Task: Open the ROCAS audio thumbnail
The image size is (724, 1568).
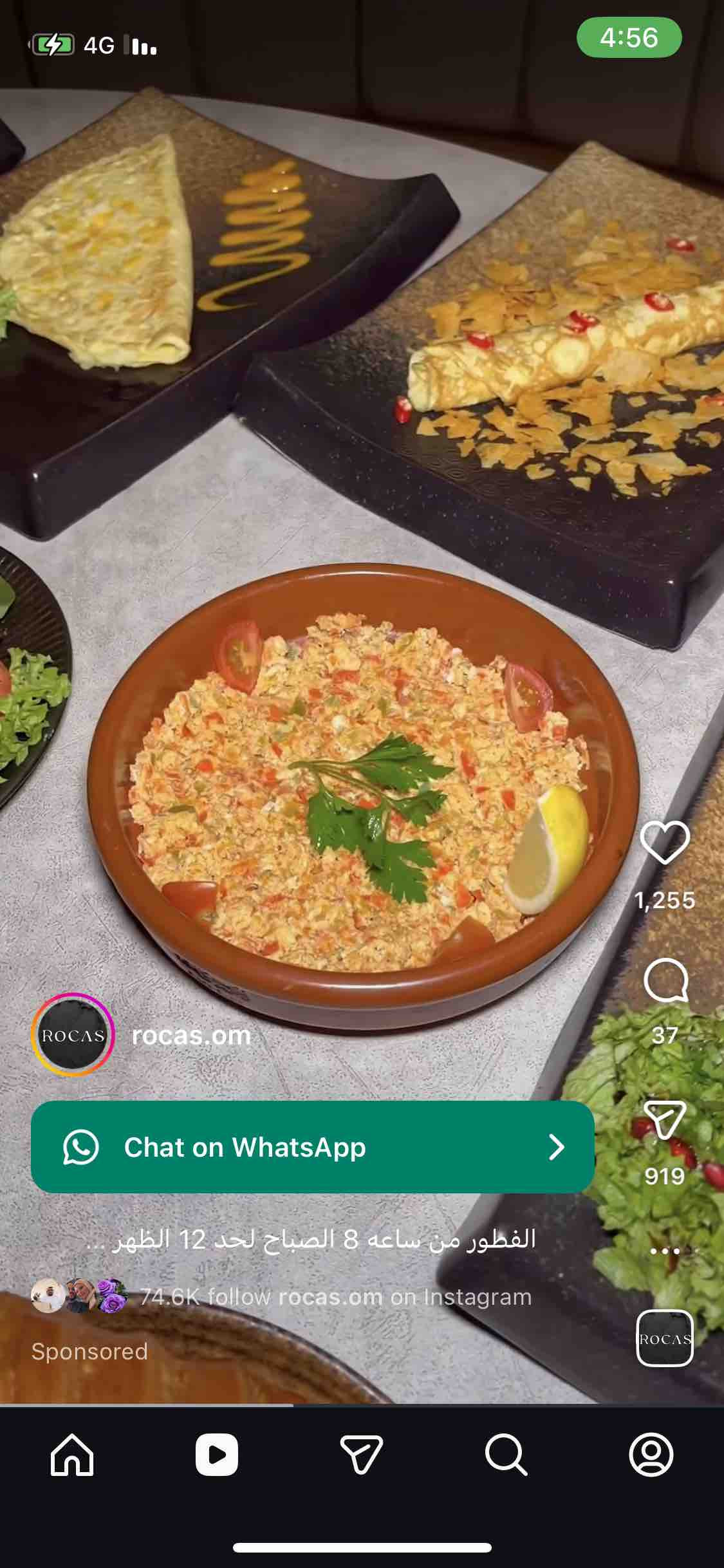Action: click(665, 1338)
